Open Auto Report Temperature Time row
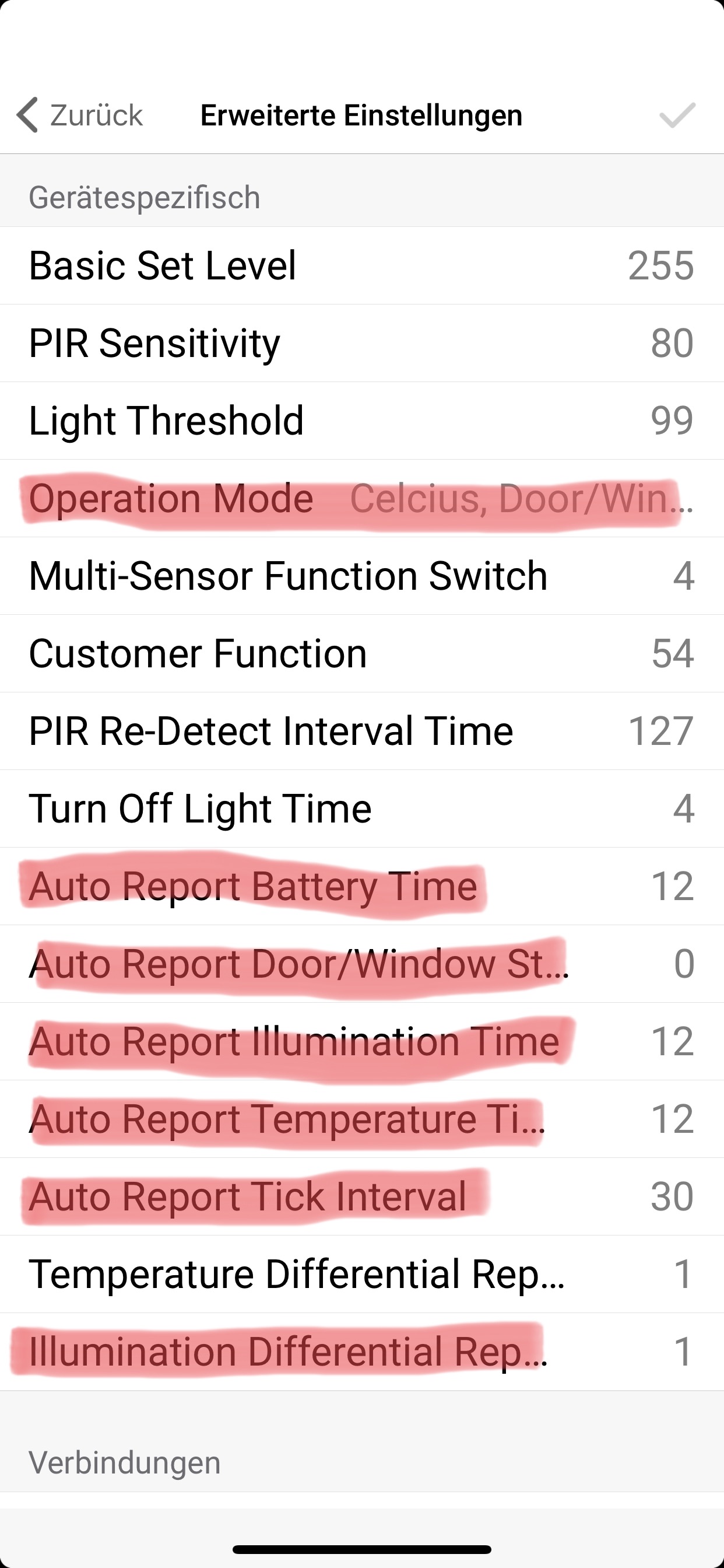Screen dimensions: 724x1568 (361, 1119)
